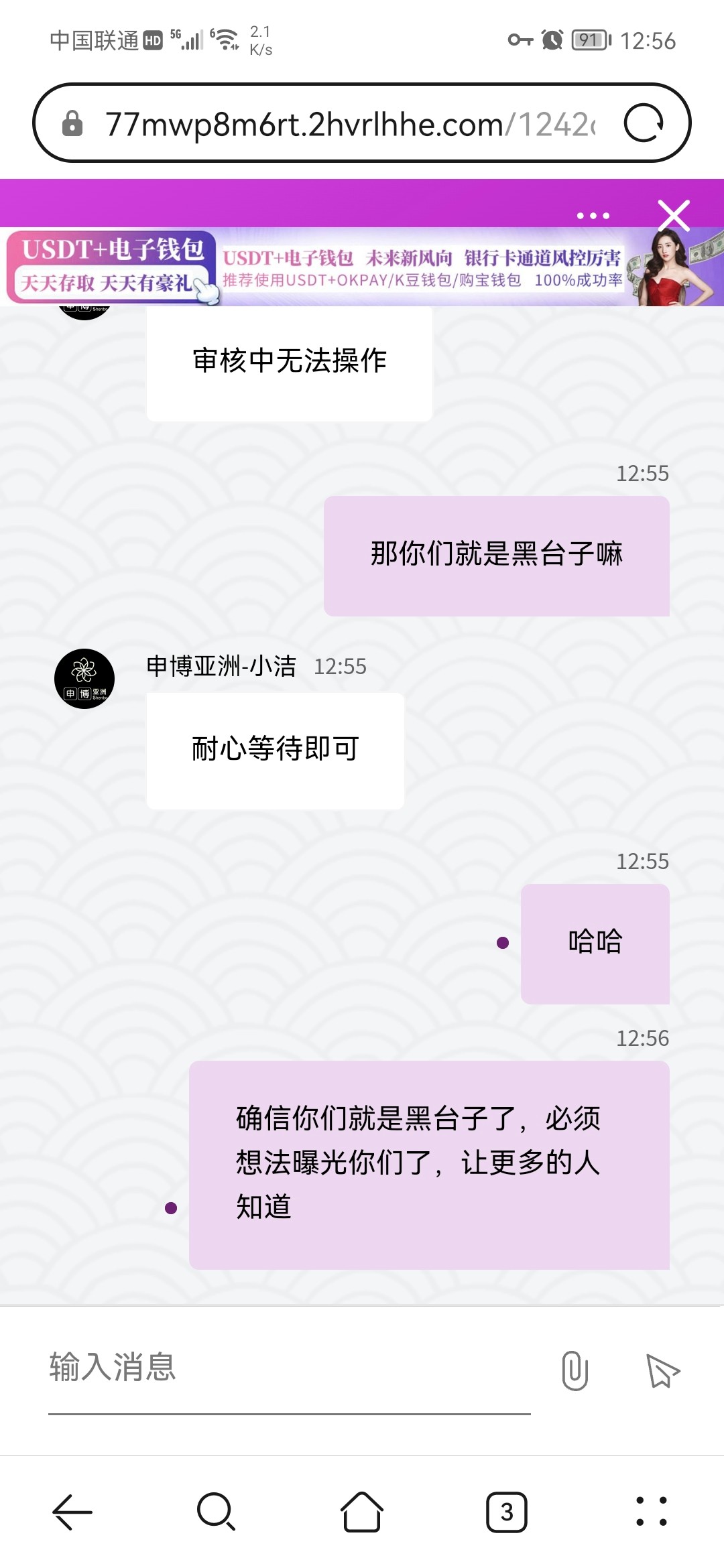Close the customer service chat window
724x1568 pixels.
pos(674,216)
